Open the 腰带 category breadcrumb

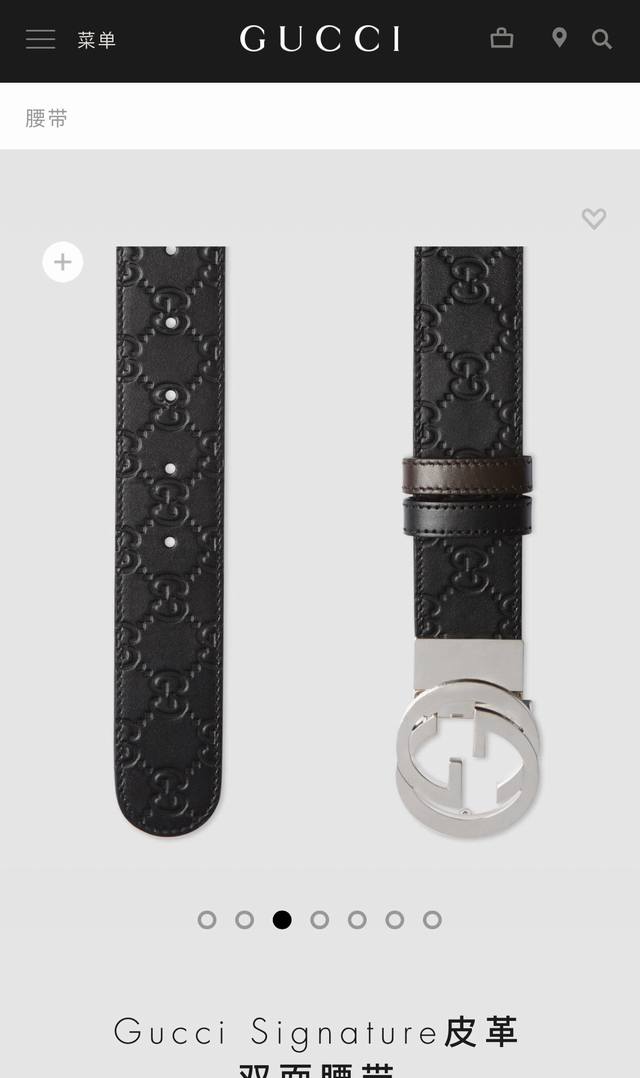click(x=47, y=118)
